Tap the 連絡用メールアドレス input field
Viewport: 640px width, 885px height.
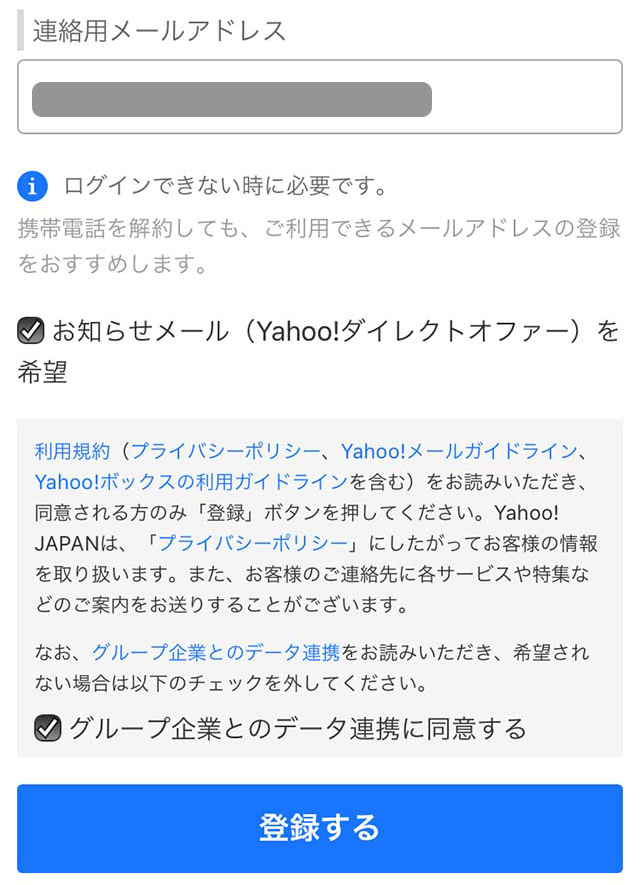point(319,97)
